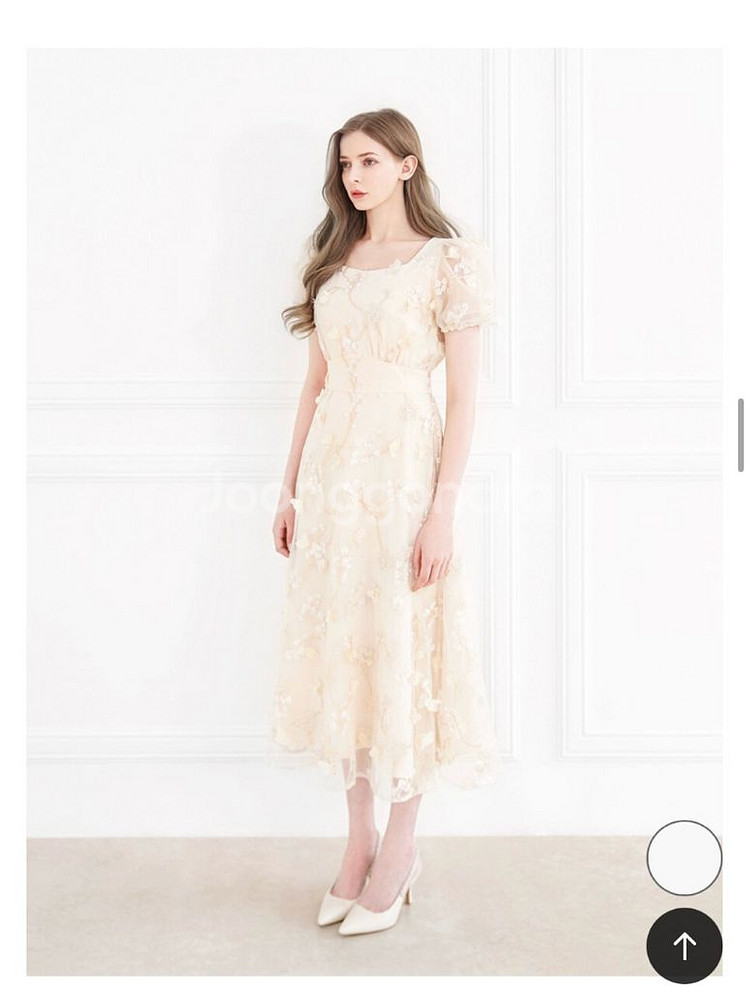Screen dimensions: 750x994
Task: Tap the white circular floating button
Action: 684,858
